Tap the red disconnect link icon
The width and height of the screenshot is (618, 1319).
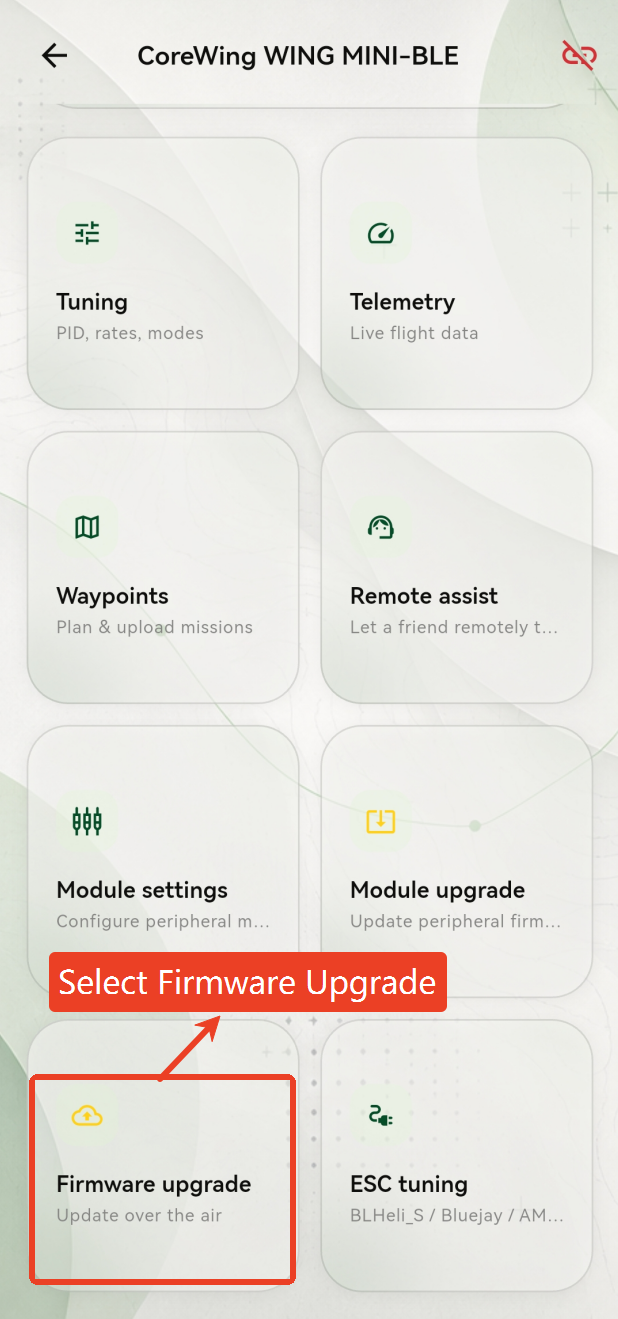pyautogui.click(x=579, y=55)
